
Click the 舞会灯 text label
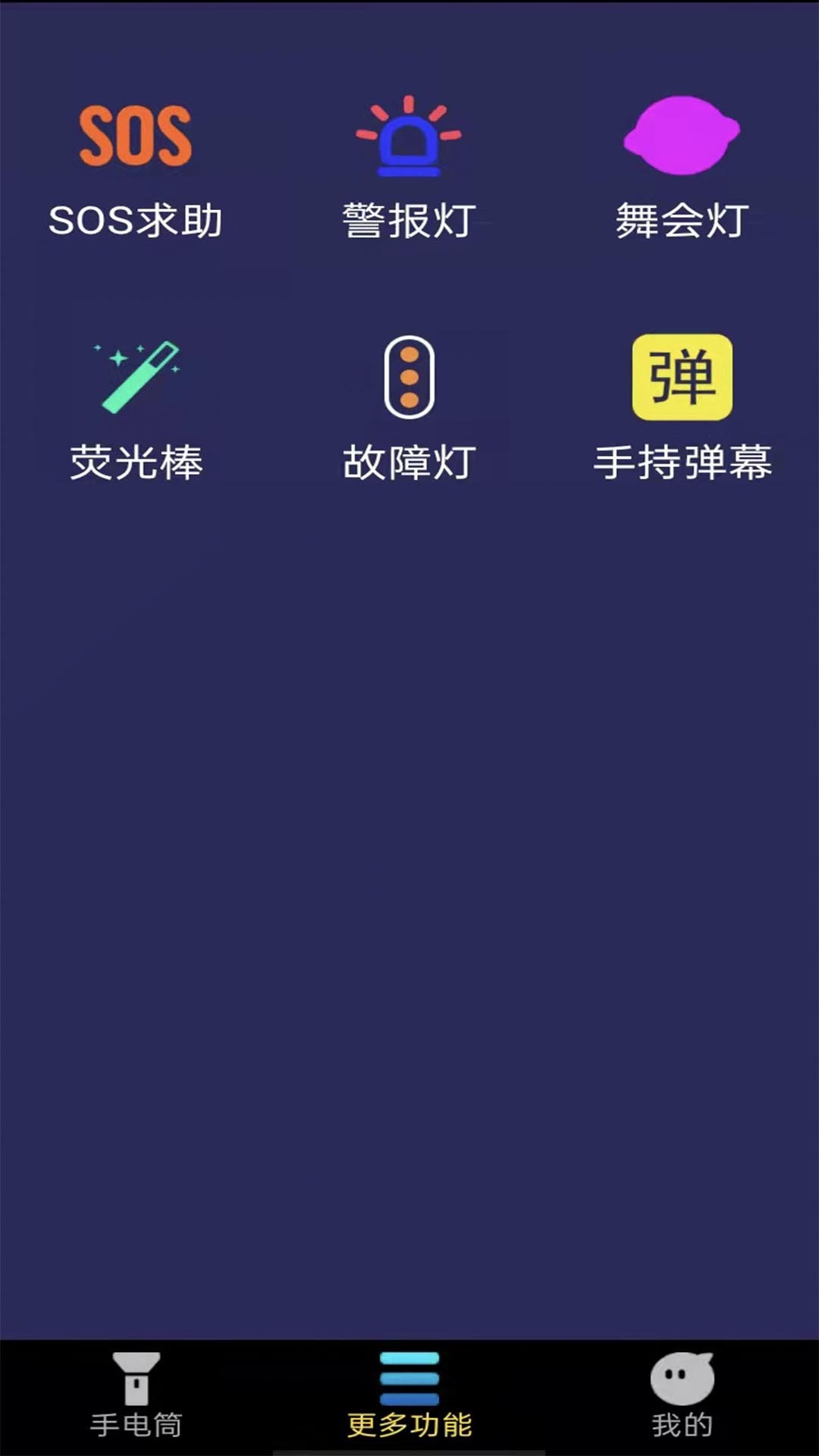[682, 220]
